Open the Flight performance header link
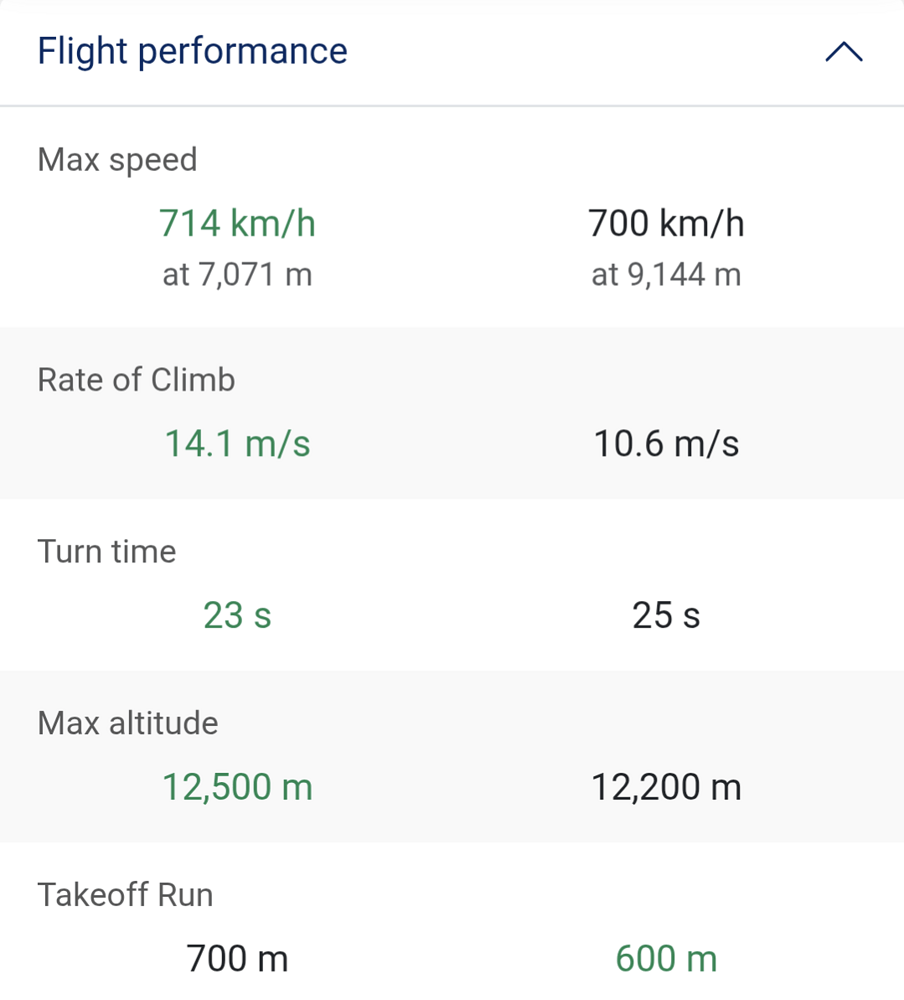Viewport: 904px width, 1000px height. pos(191,51)
